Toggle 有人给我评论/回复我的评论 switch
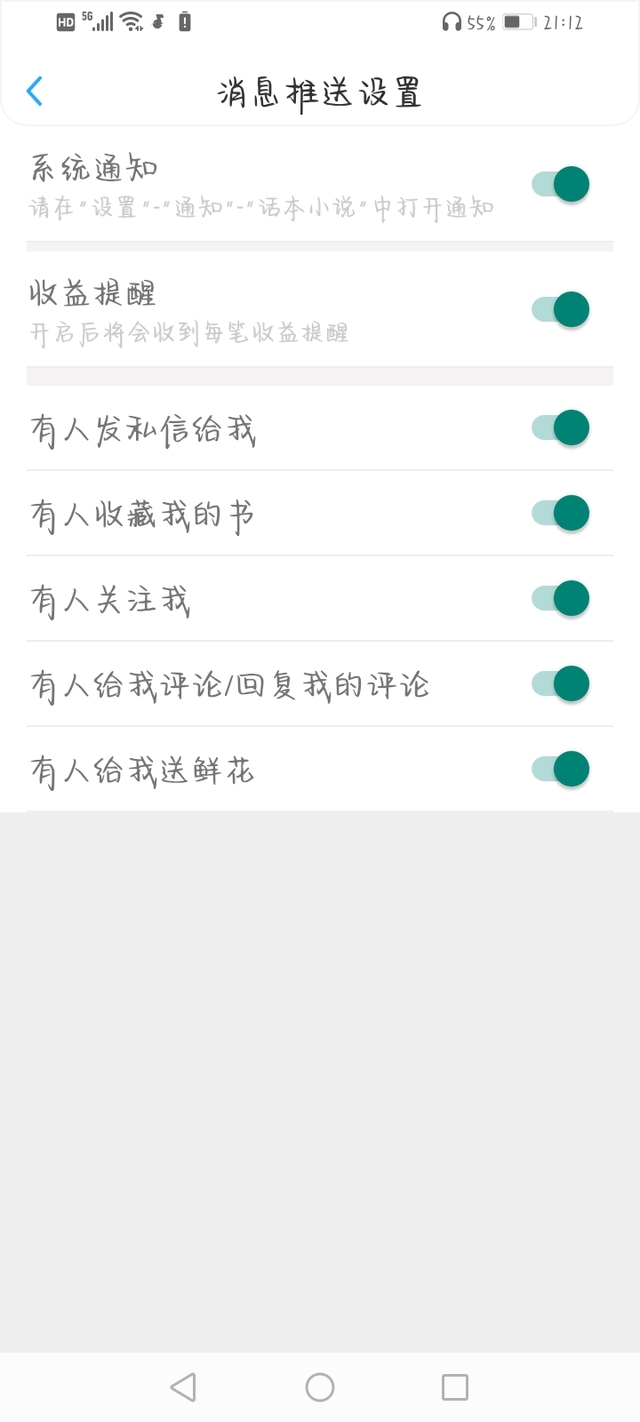The image size is (640, 1422). 560,684
